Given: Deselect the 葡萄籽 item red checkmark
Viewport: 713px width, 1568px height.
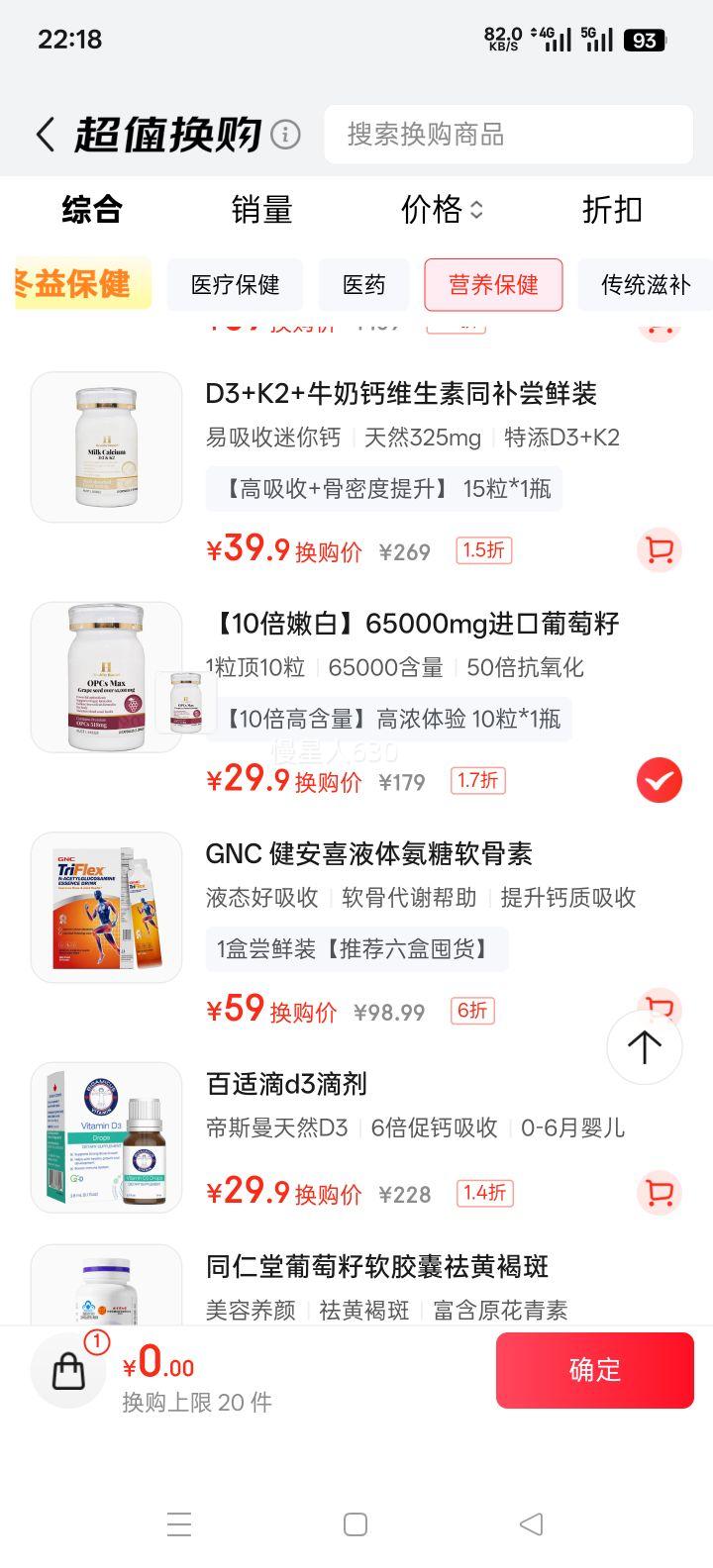Looking at the screenshot, I should 658,780.
